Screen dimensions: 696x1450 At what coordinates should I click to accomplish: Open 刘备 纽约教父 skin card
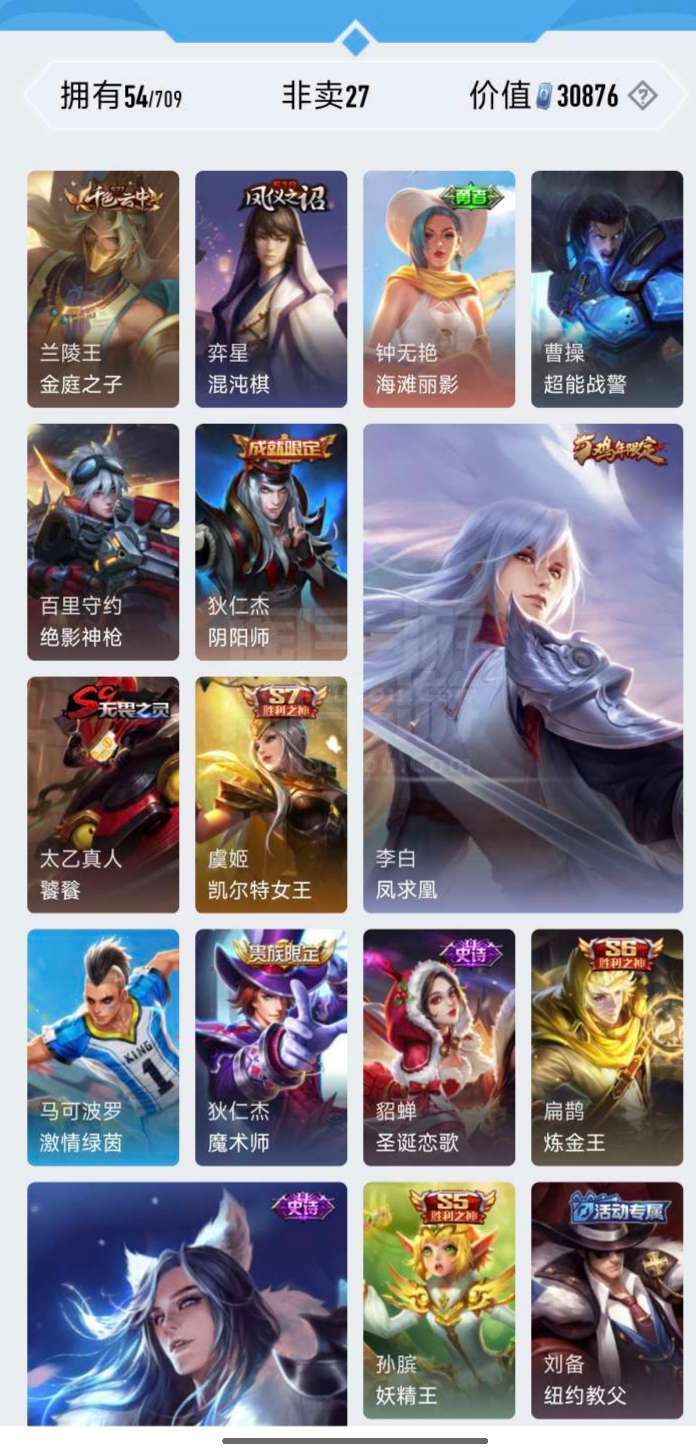click(x=607, y=1301)
